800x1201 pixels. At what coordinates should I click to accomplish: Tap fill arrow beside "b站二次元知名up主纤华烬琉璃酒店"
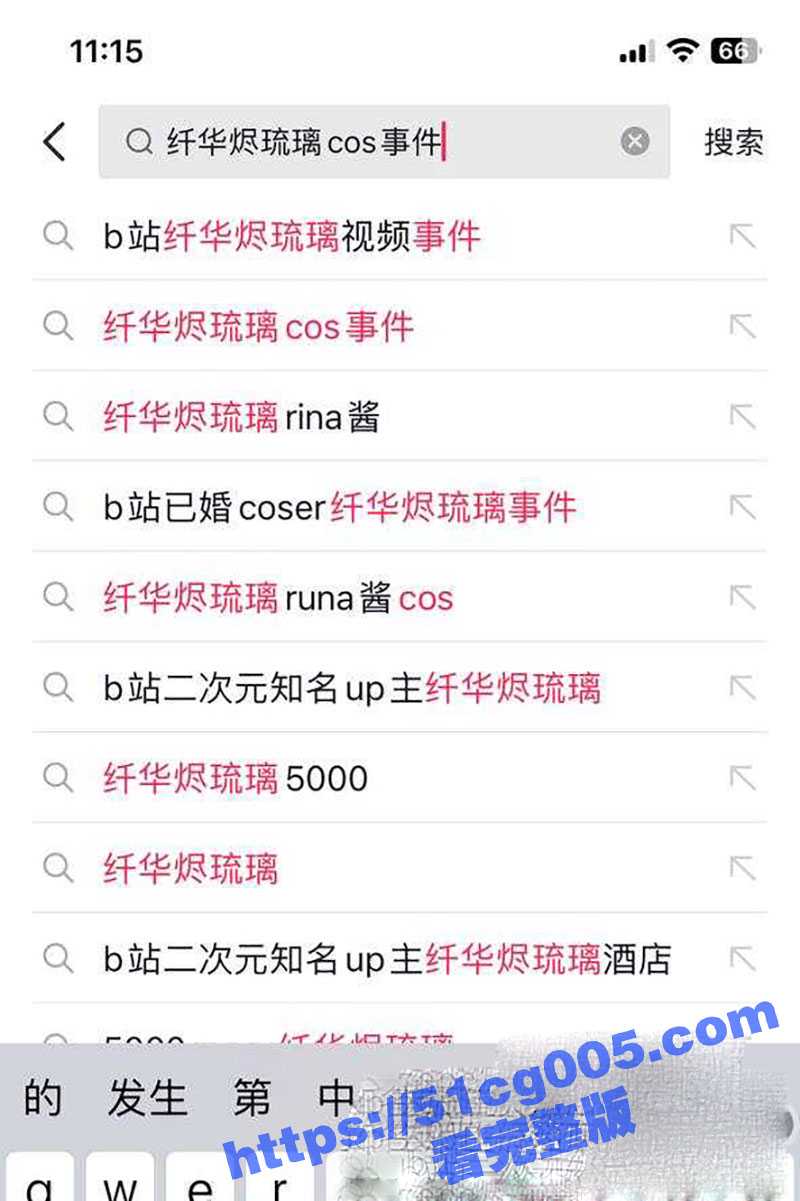[x=742, y=958]
